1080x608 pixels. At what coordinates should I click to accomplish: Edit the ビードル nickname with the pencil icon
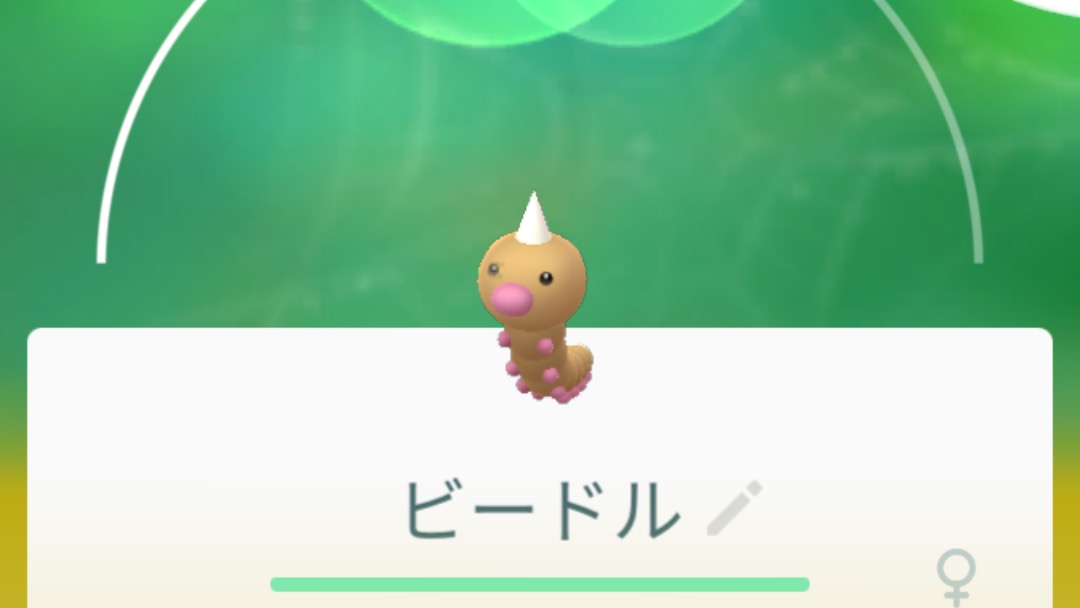[x=734, y=507]
